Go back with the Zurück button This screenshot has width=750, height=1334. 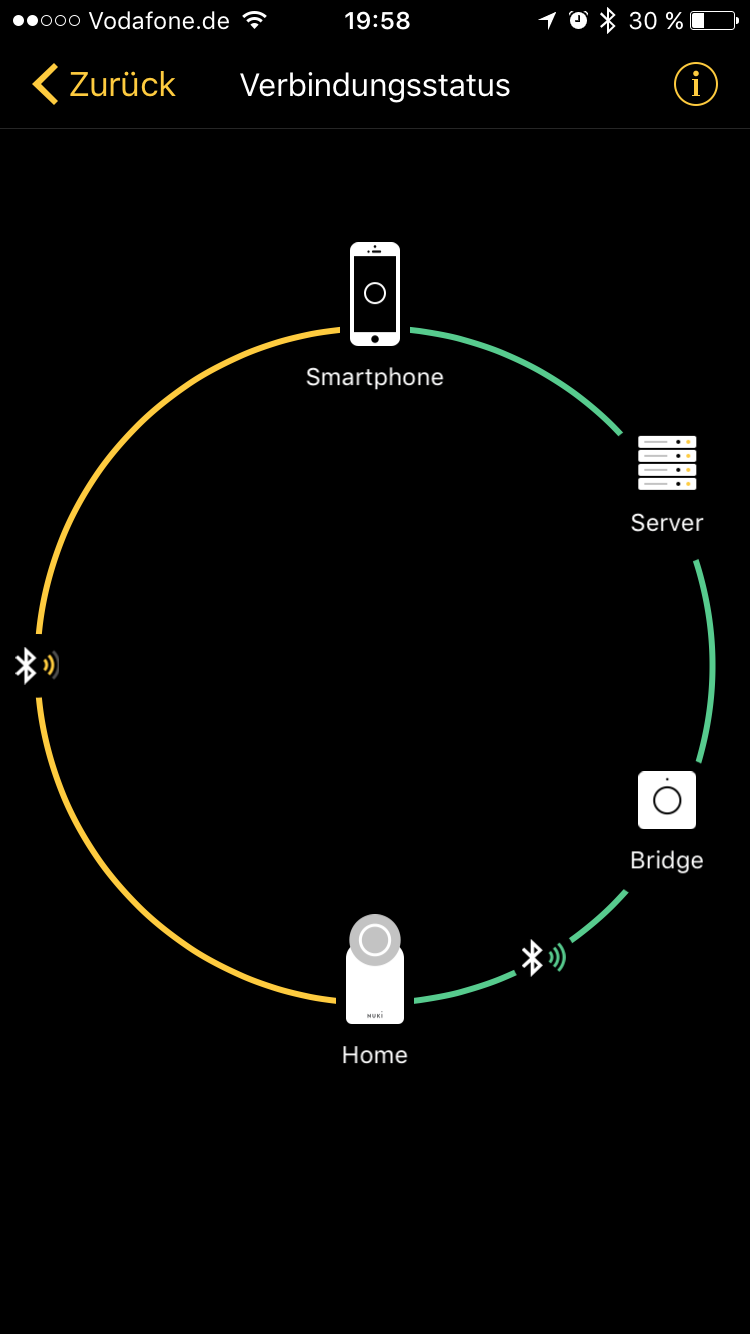[104, 85]
